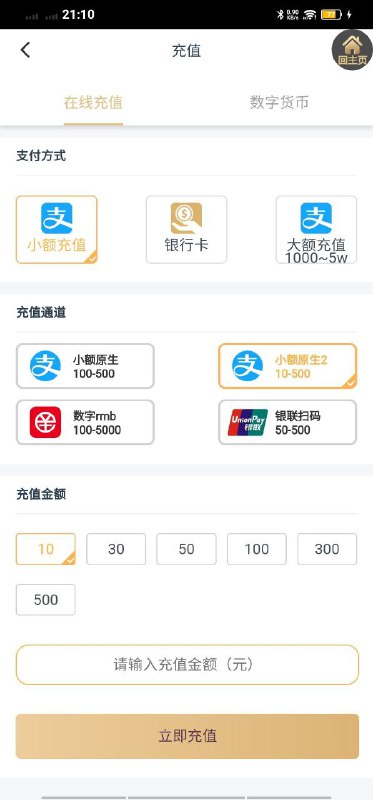The image size is (373, 800).
Task: Choose 小额充值 payment method
Action: pos(57,230)
